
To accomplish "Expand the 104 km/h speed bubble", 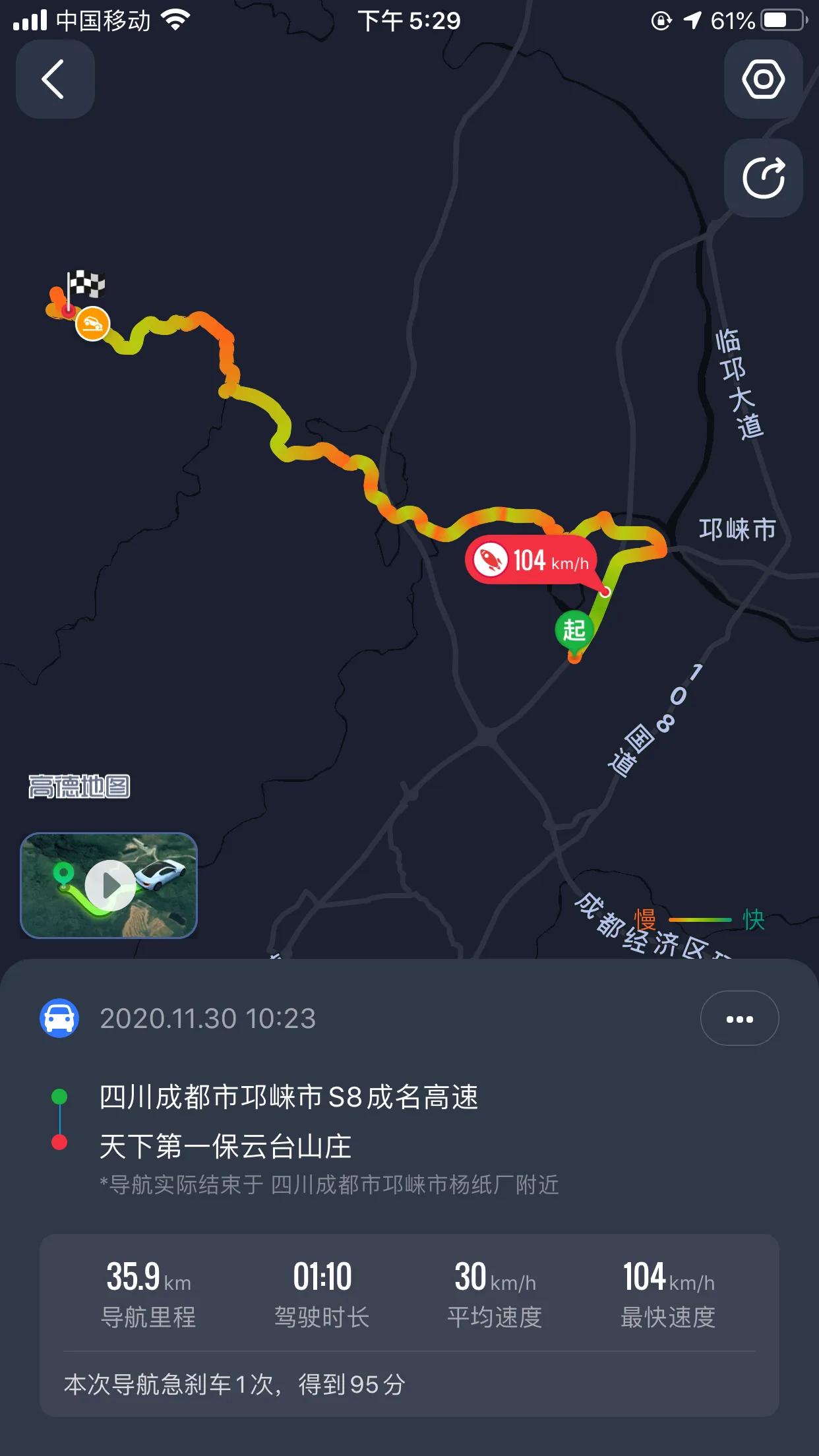I will tap(531, 560).
